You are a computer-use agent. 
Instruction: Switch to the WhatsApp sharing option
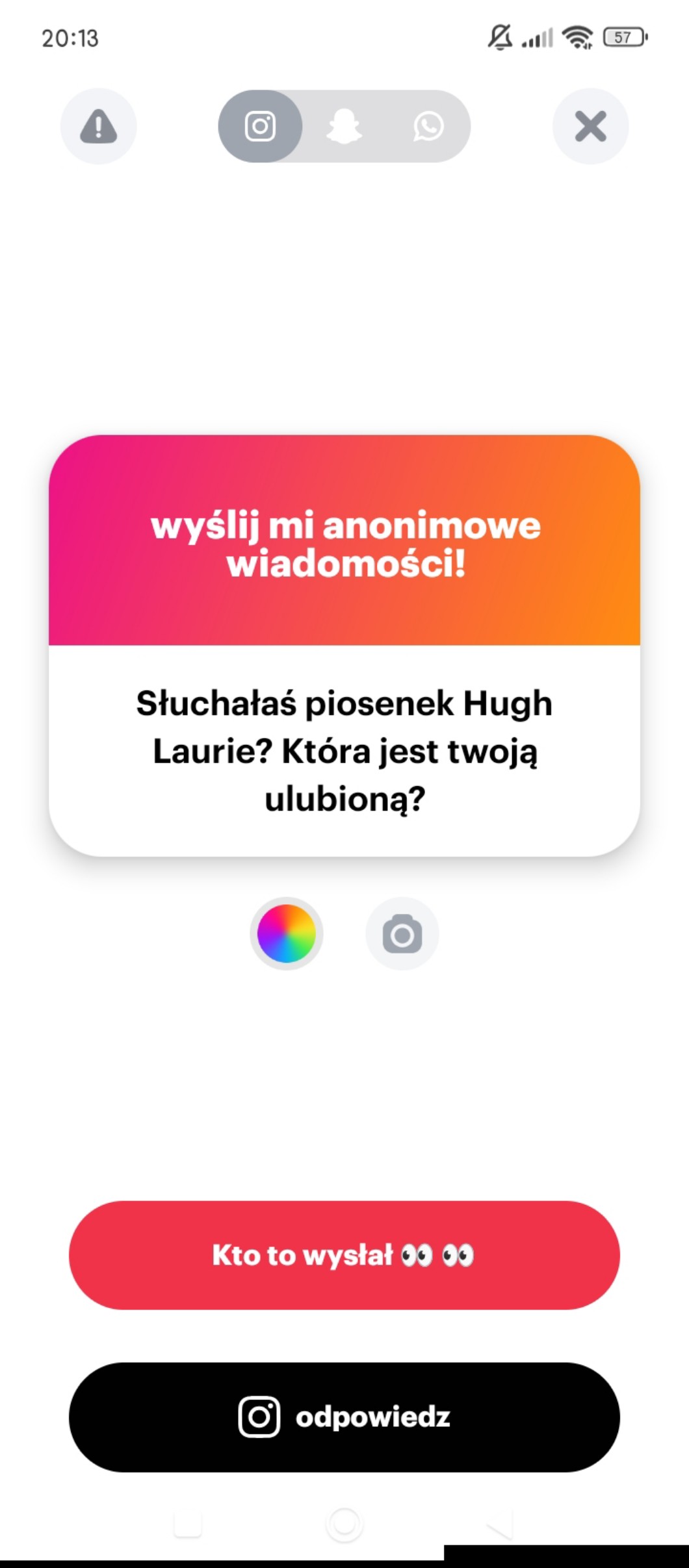[428, 126]
